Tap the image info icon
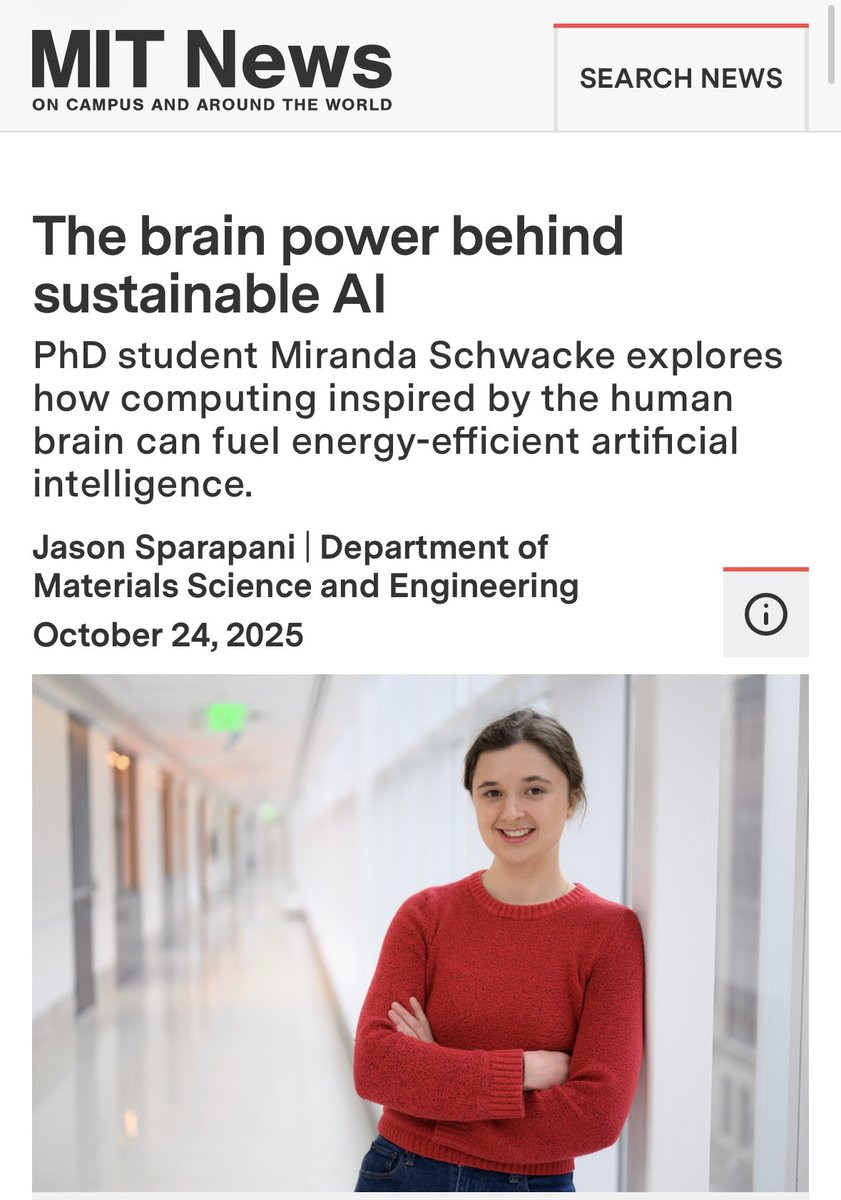Viewport: 841px width, 1200px height. pyautogui.click(x=765, y=615)
